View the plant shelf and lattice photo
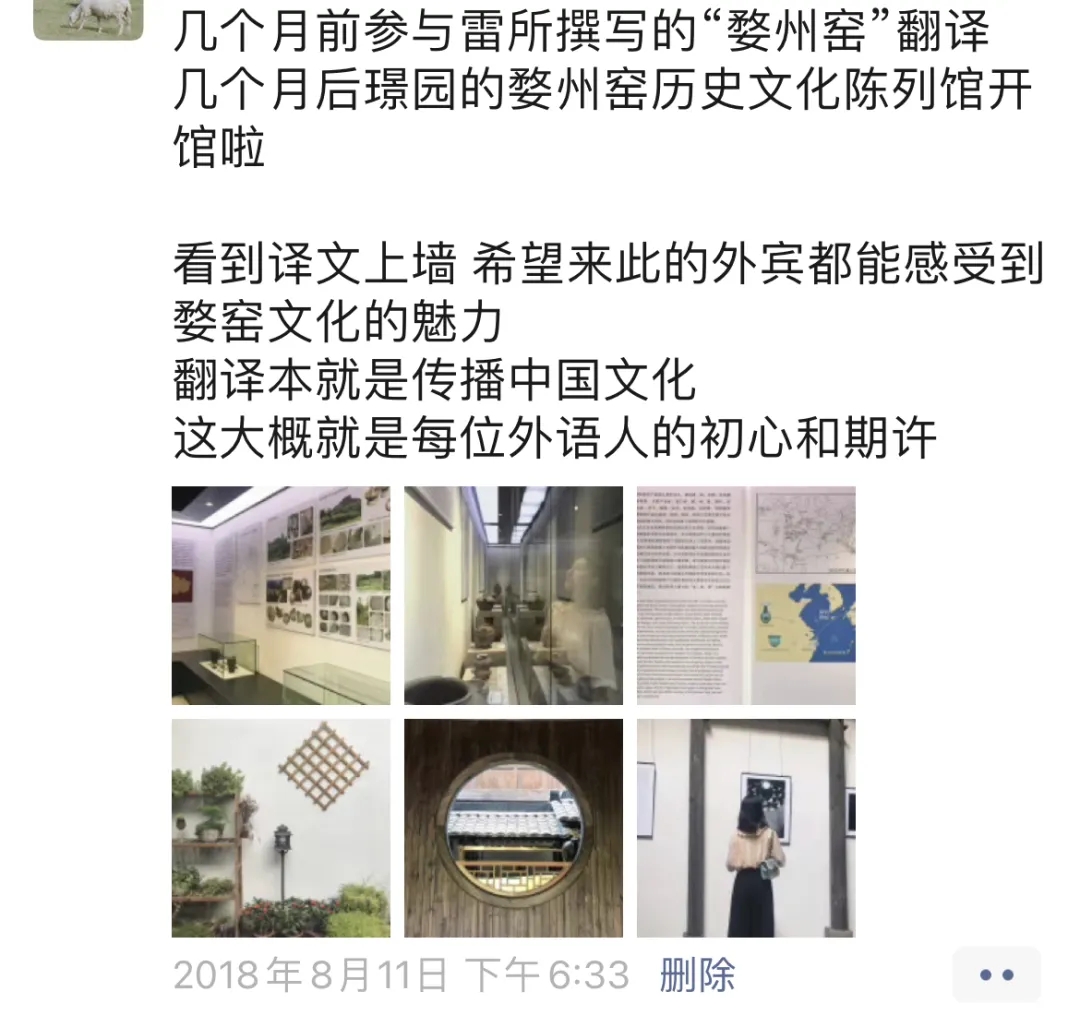1080x1016 pixels. [281, 828]
